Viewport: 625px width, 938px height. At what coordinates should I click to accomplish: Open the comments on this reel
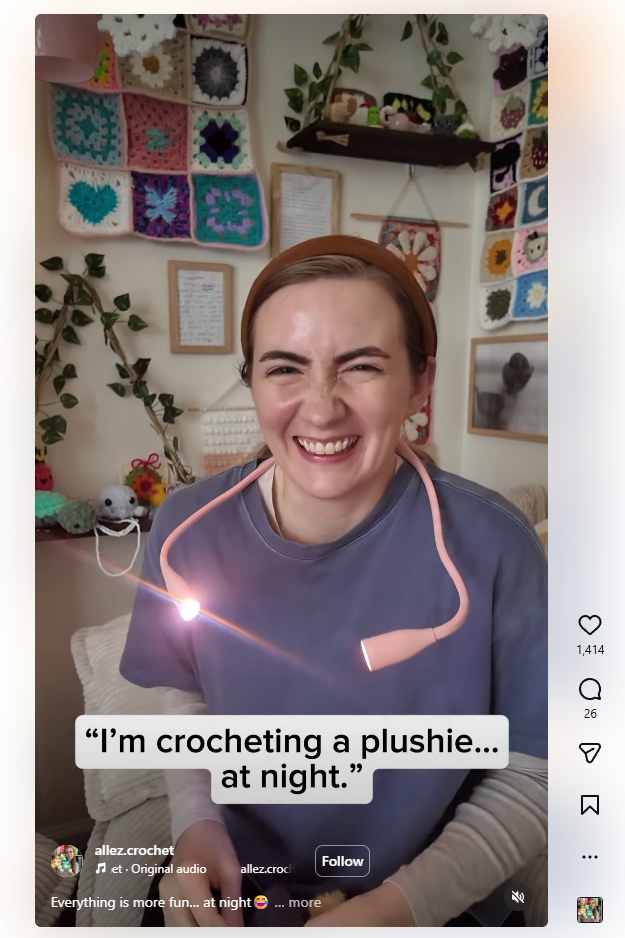[x=590, y=689]
